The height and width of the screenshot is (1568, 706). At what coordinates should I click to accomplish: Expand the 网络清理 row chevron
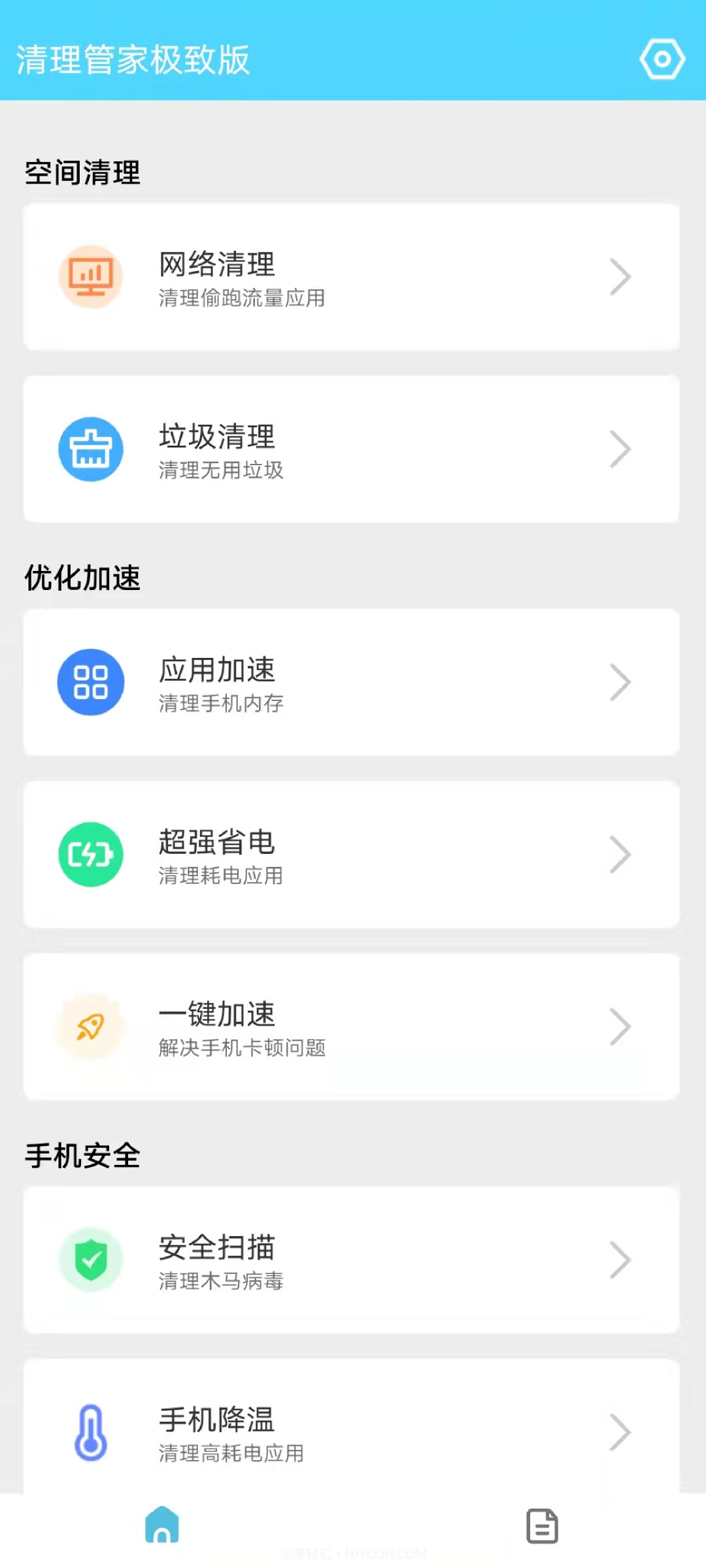point(621,276)
